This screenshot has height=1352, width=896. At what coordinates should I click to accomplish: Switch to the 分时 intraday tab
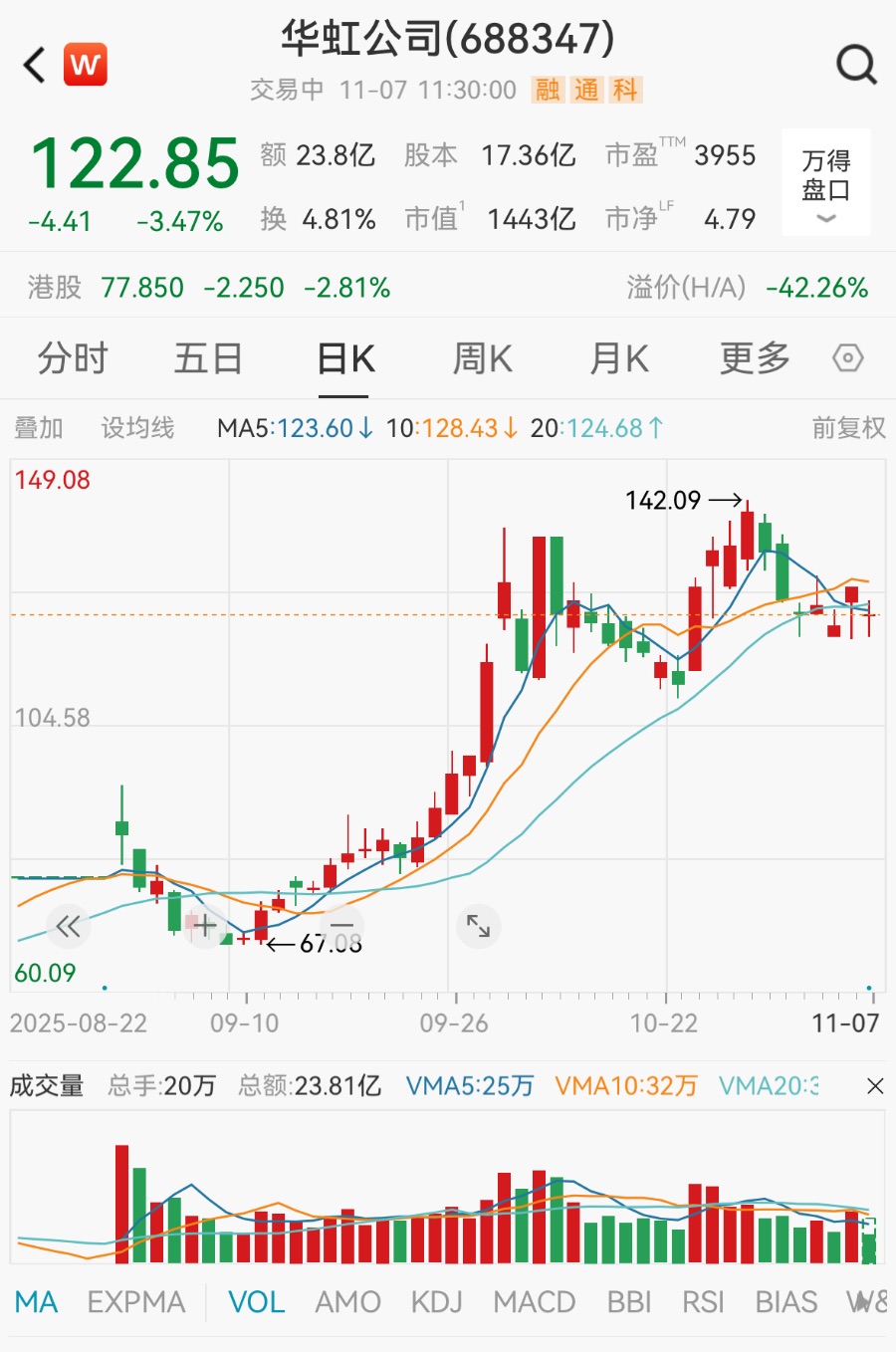[71, 358]
